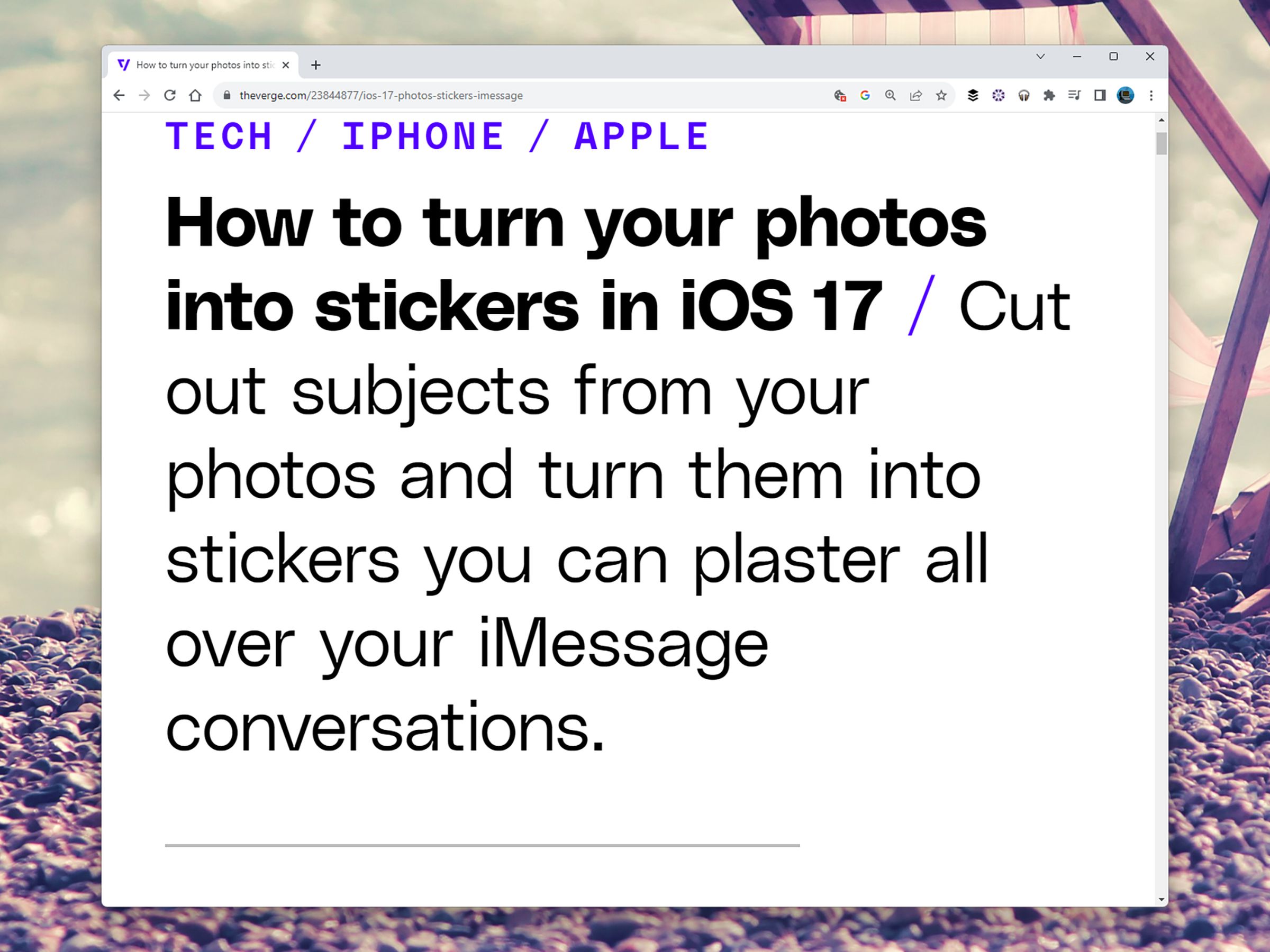Go to the browser home page
The height and width of the screenshot is (952, 1270).
(x=195, y=95)
